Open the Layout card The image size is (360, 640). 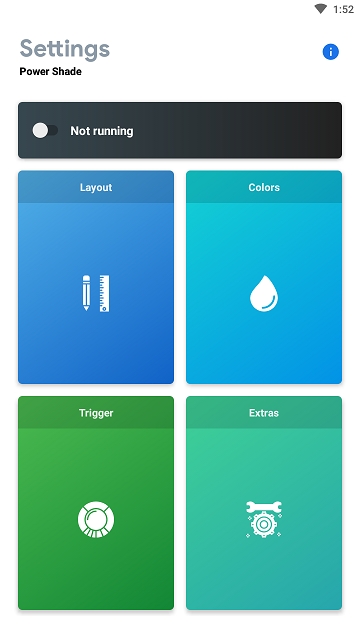pos(96,277)
